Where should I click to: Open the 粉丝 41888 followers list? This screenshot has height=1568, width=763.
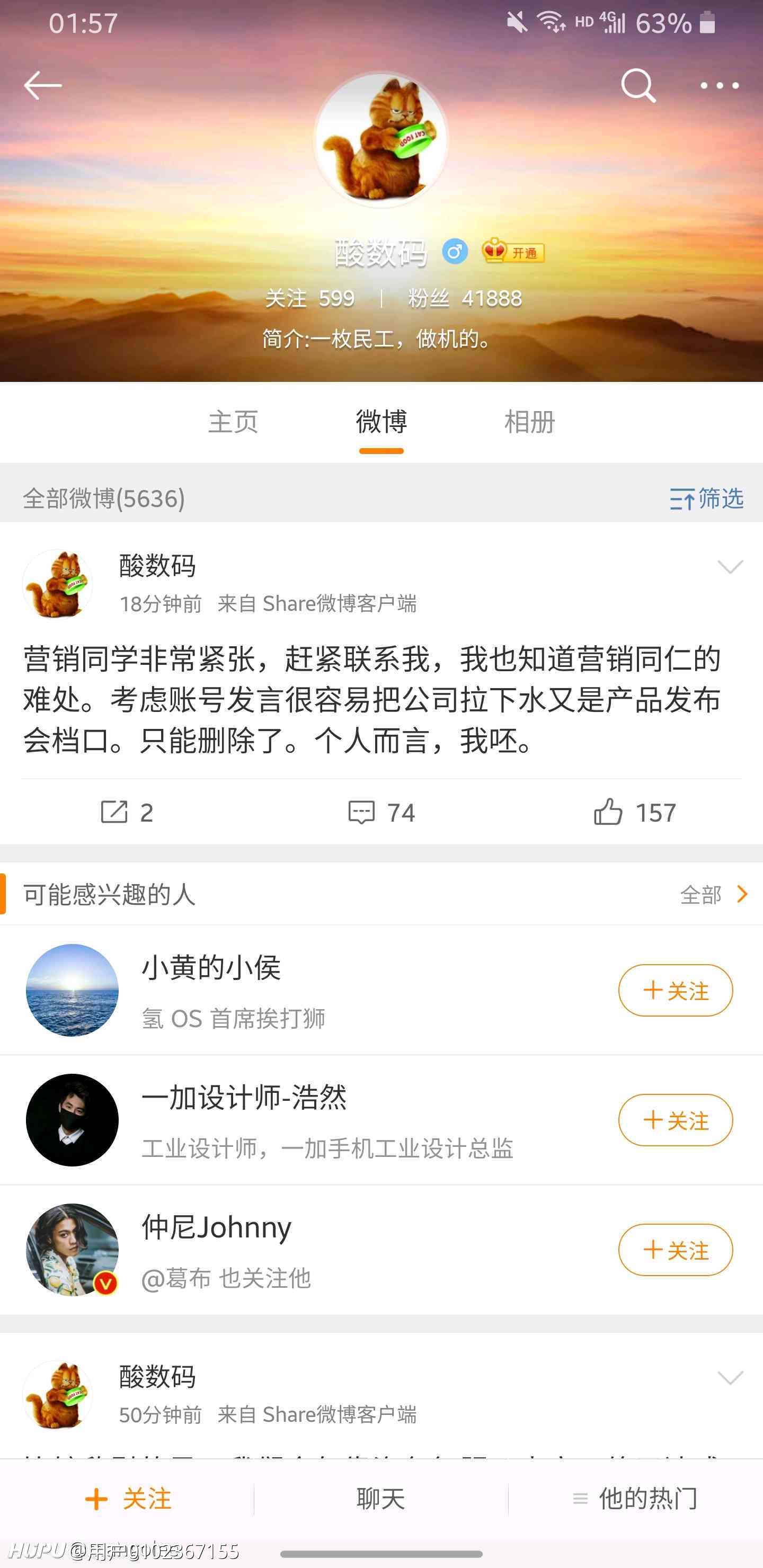(465, 298)
